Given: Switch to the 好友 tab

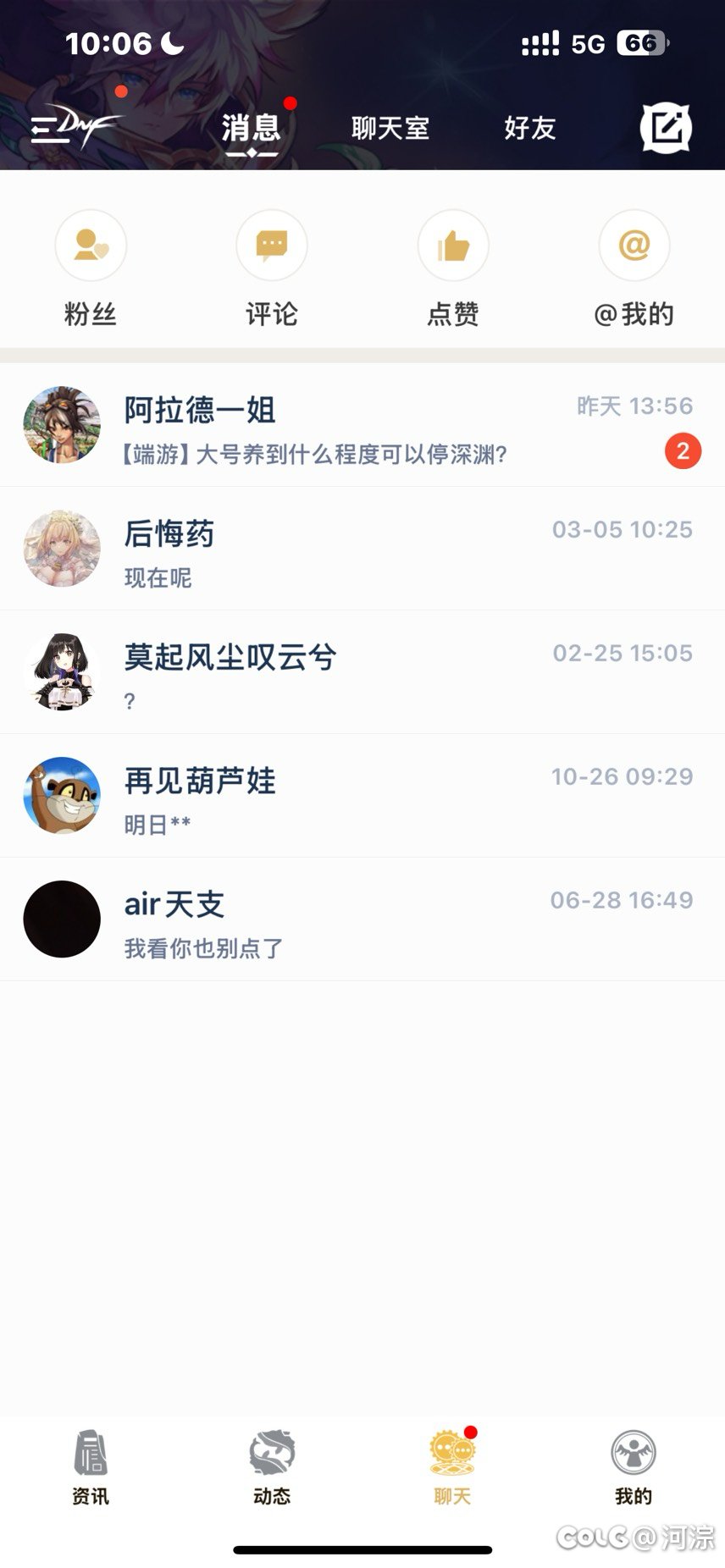Looking at the screenshot, I should [530, 129].
